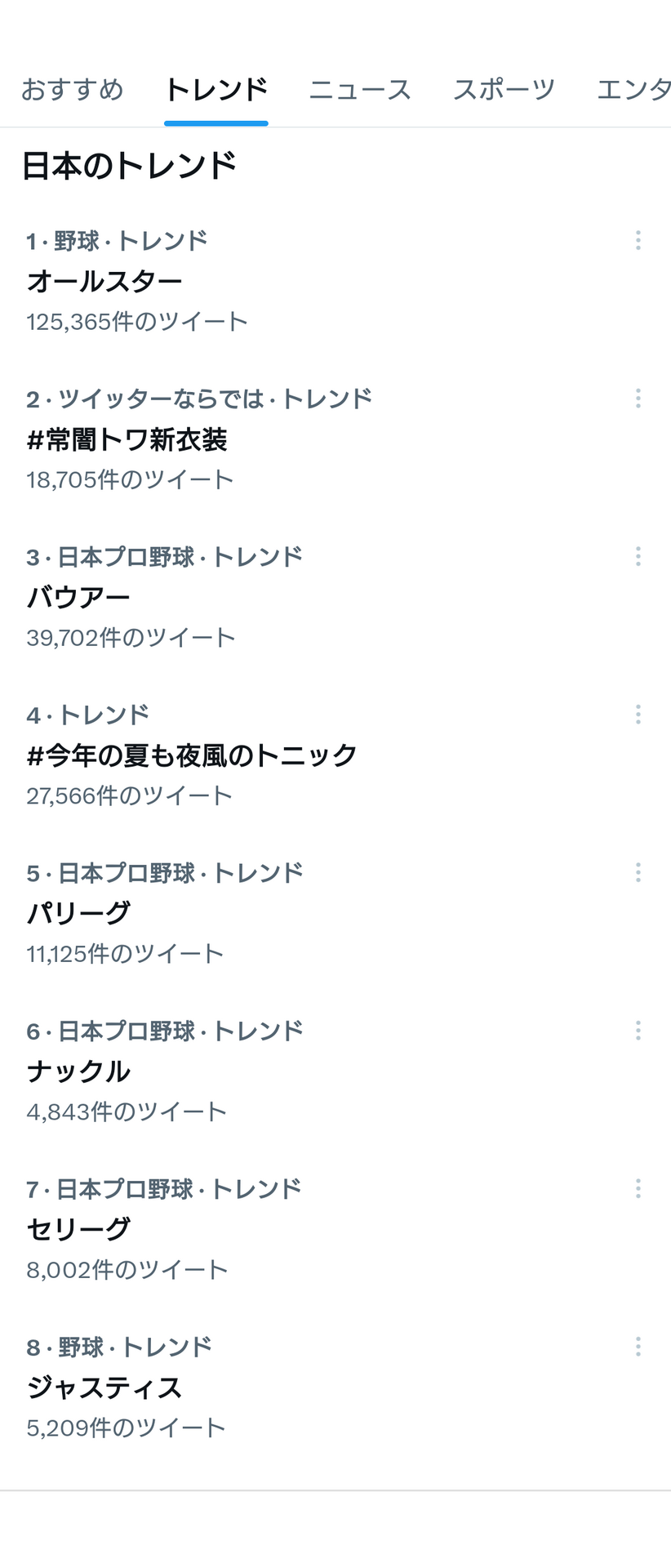Select the トレンド tab
Viewport: 671px width, 1568px height.
coord(216,89)
